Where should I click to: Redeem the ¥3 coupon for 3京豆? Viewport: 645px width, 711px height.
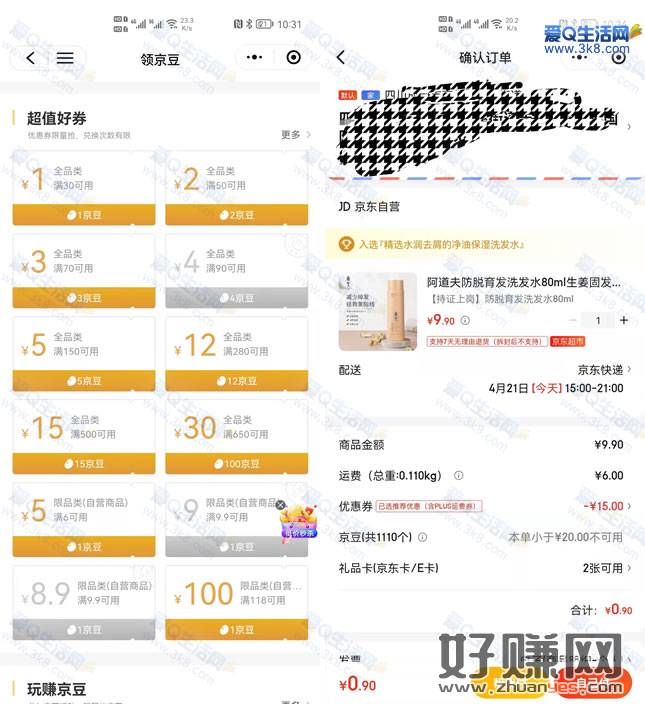(83, 298)
